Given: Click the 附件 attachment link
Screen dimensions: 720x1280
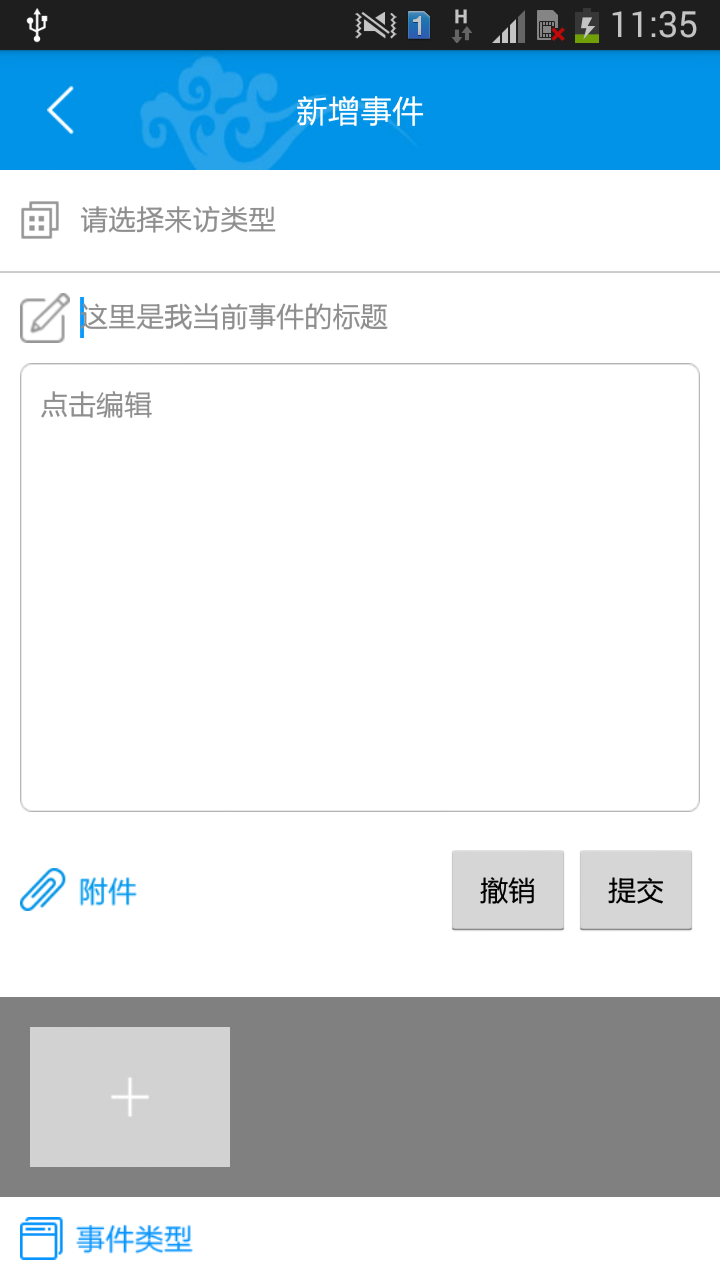Looking at the screenshot, I should tap(108, 891).
